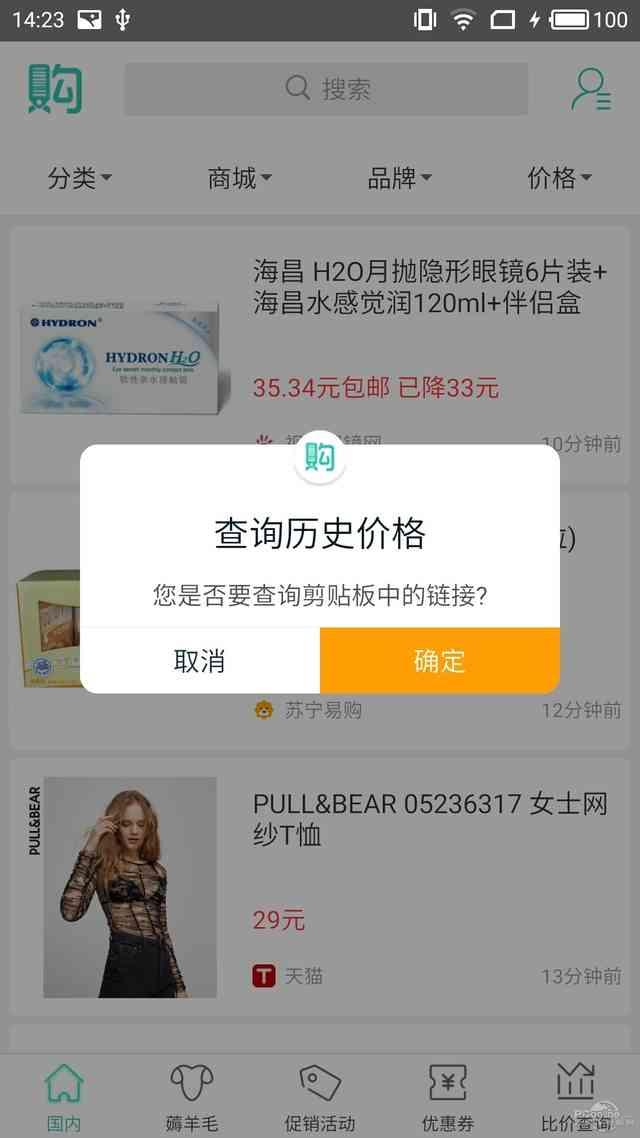Expand the 品牌 dropdown filter
The height and width of the screenshot is (1138, 640).
pos(399,178)
